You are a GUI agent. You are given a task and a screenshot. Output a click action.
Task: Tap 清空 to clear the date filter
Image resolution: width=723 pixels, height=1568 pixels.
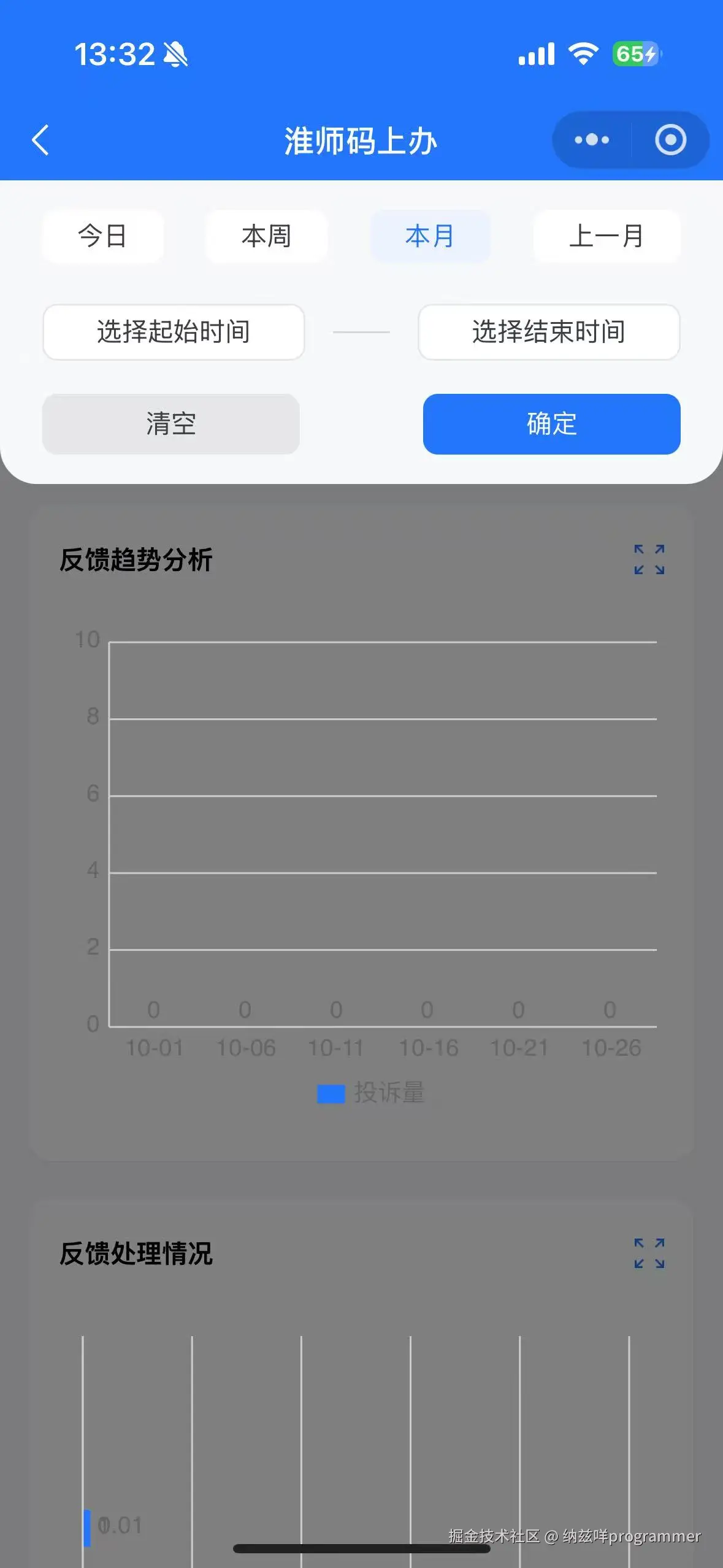coord(170,424)
